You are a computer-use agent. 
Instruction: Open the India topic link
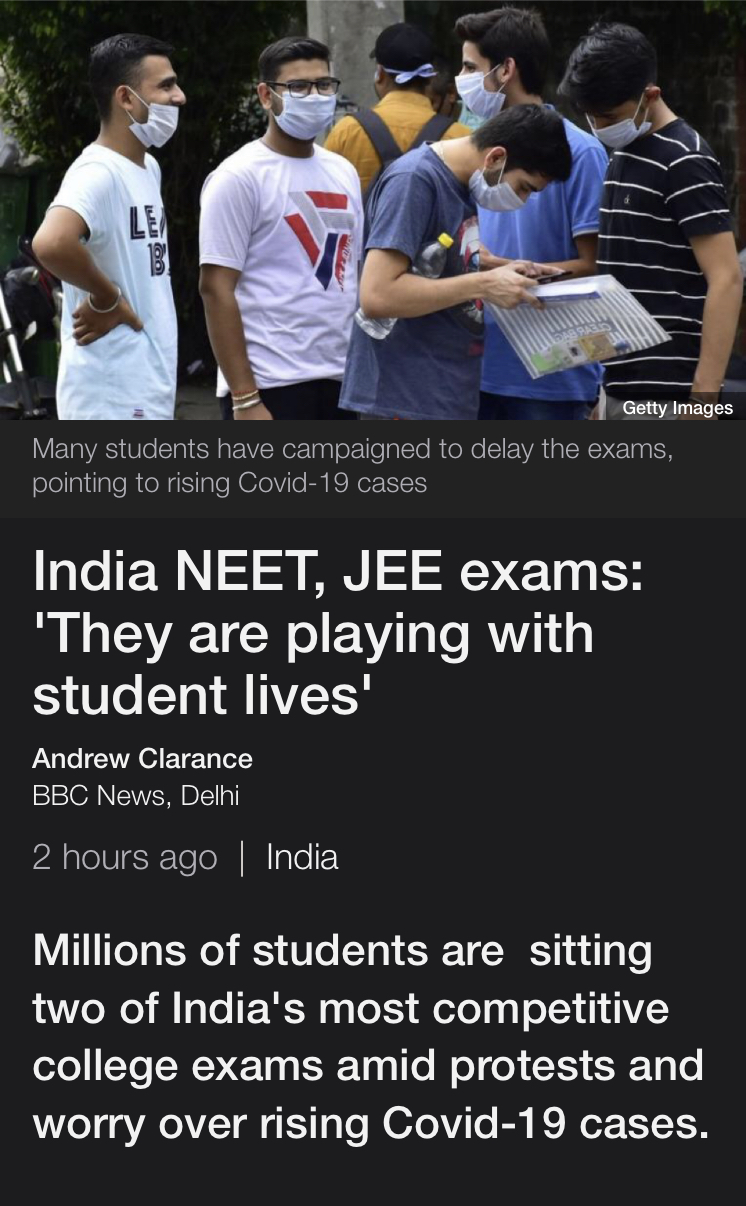pos(302,857)
